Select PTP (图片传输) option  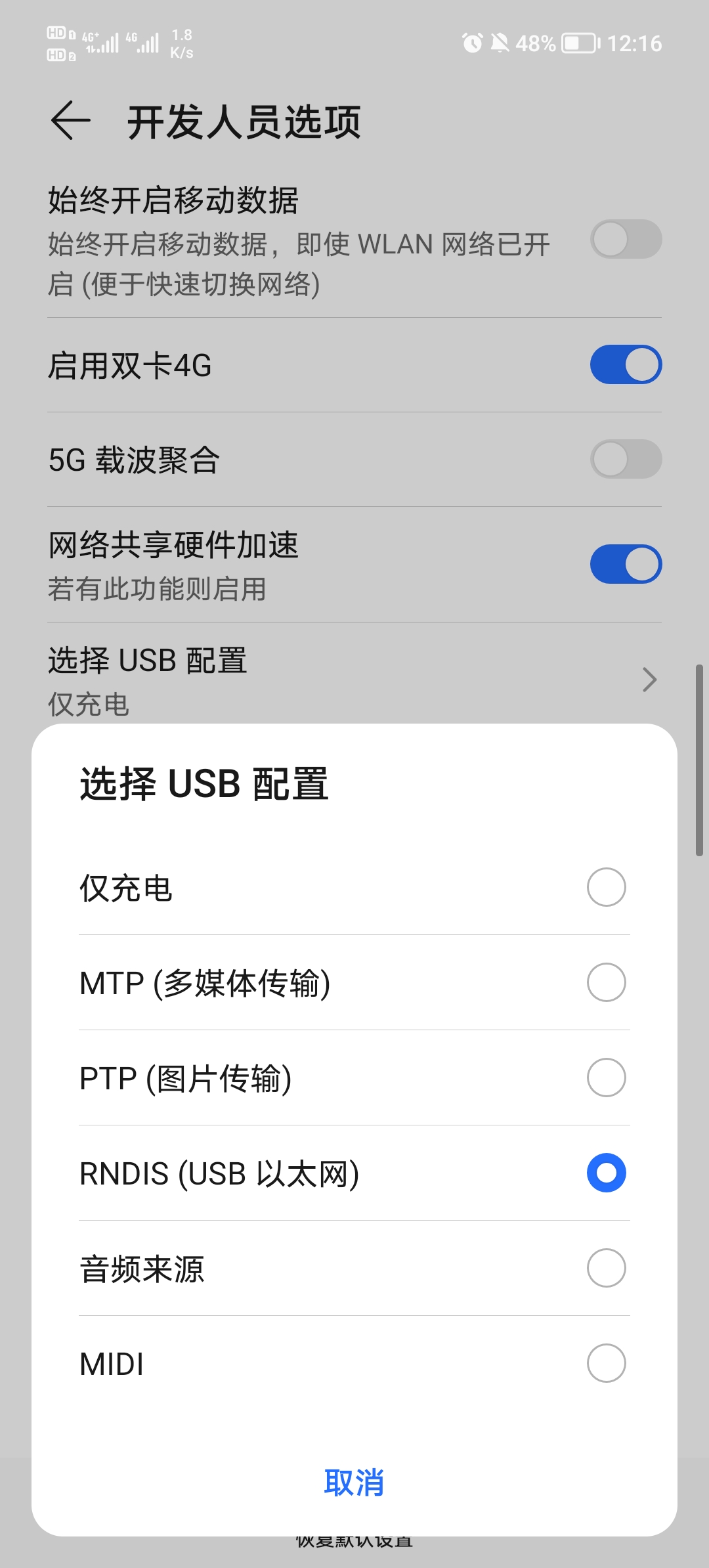tap(606, 1078)
